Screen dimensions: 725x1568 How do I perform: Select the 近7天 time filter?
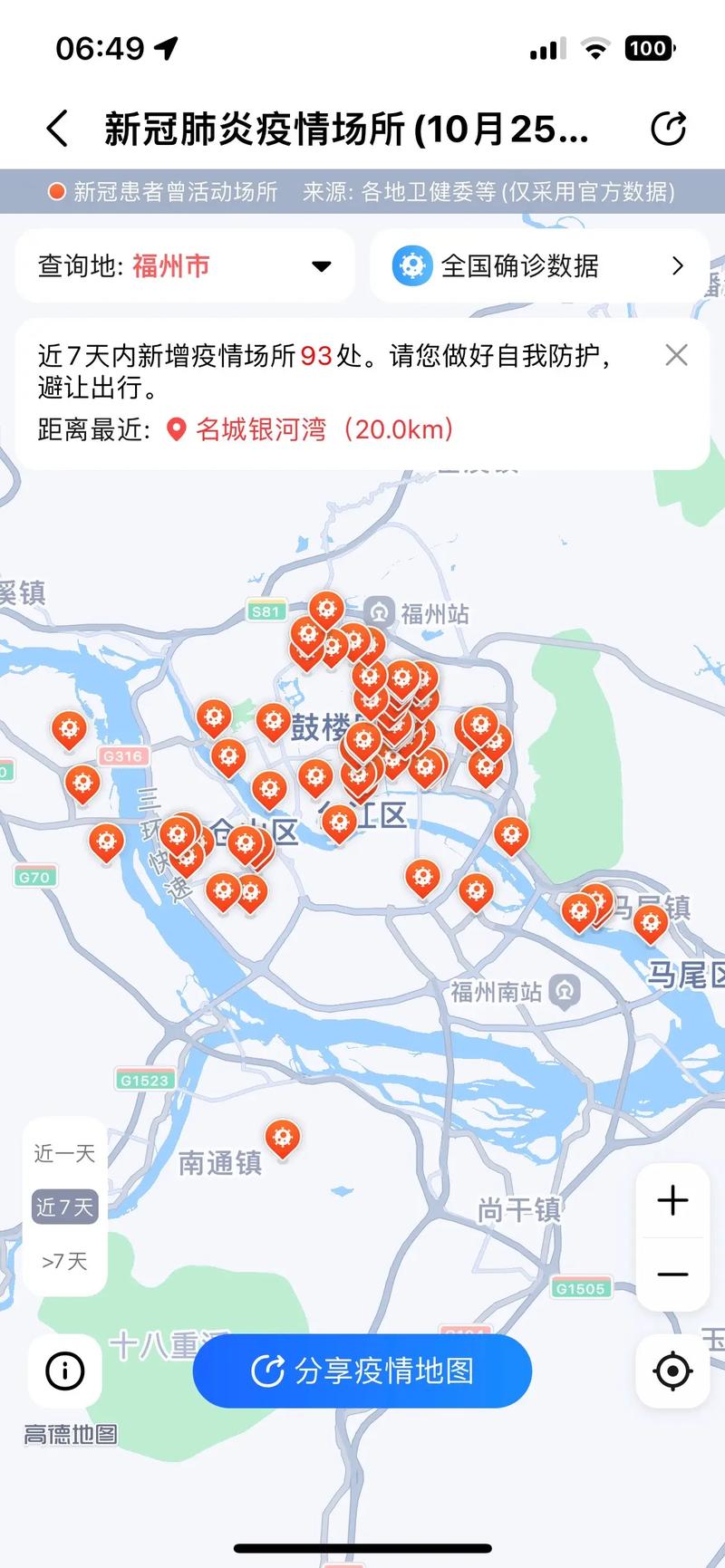coord(64,1207)
